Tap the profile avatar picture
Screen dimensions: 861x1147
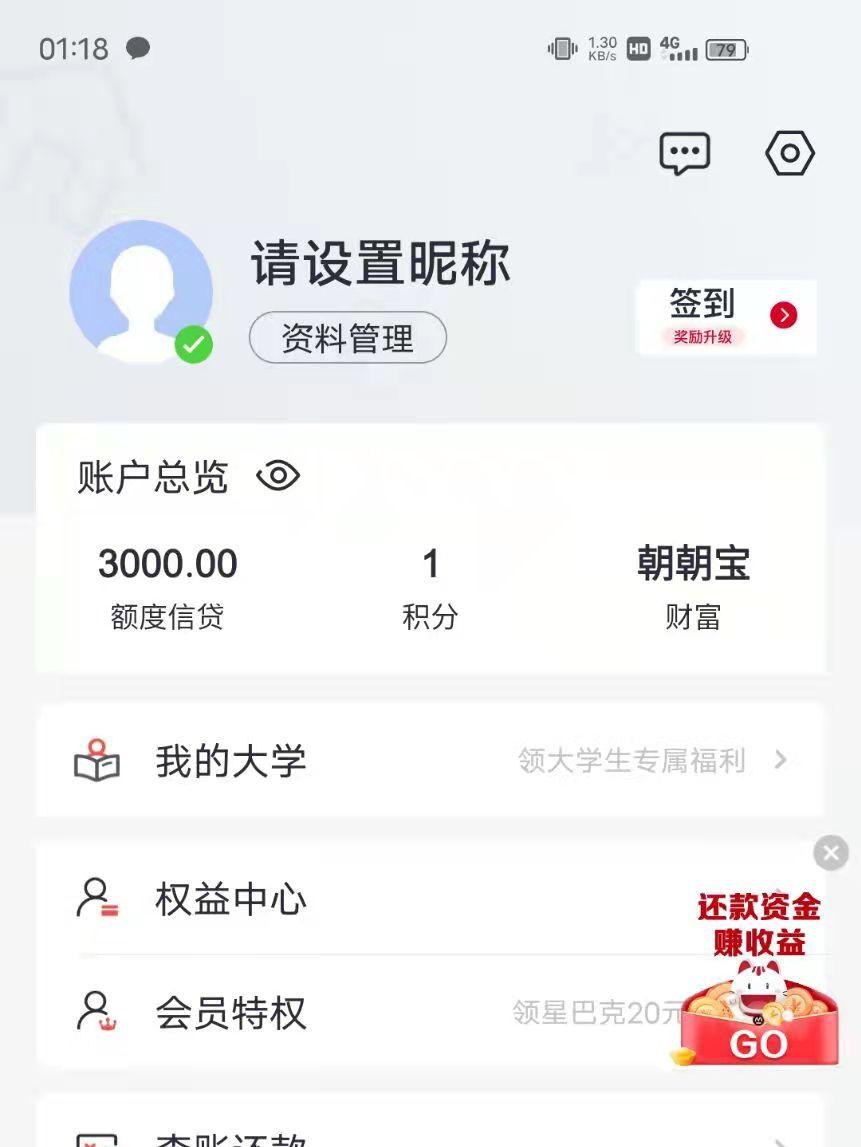141,291
